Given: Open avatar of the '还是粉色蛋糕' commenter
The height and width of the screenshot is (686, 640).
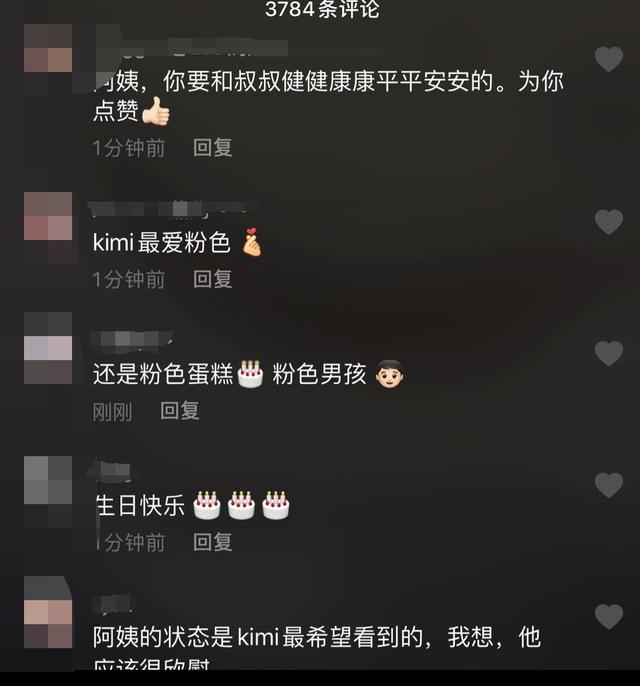Looking at the screenshot, I should click(48, 360).
